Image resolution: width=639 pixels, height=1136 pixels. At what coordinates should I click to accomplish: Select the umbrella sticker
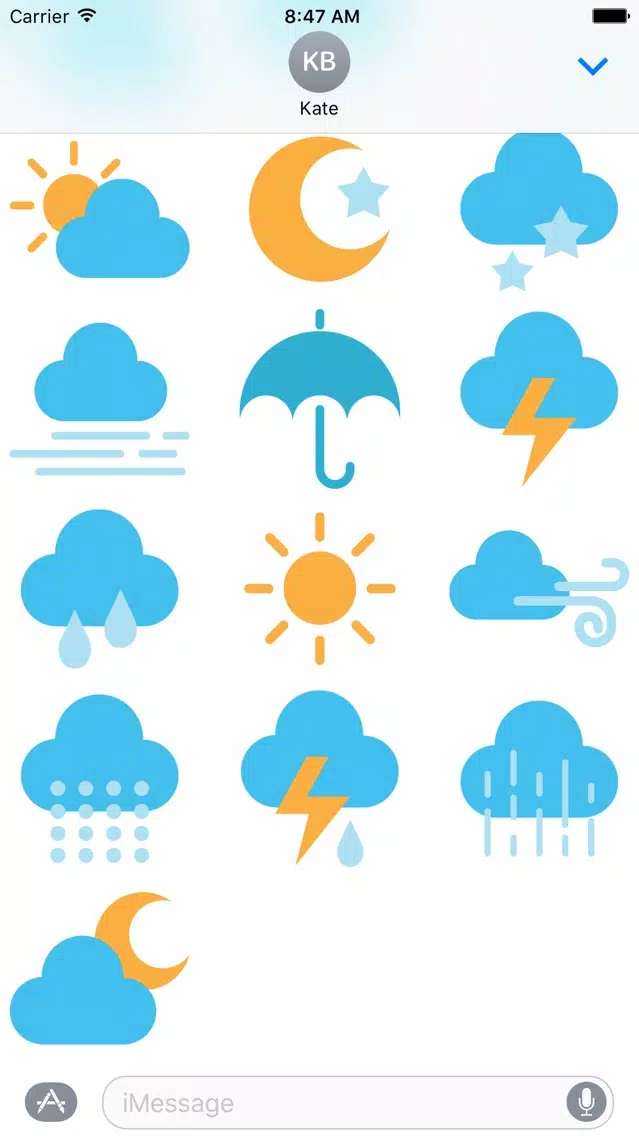(x=319, y=397)
